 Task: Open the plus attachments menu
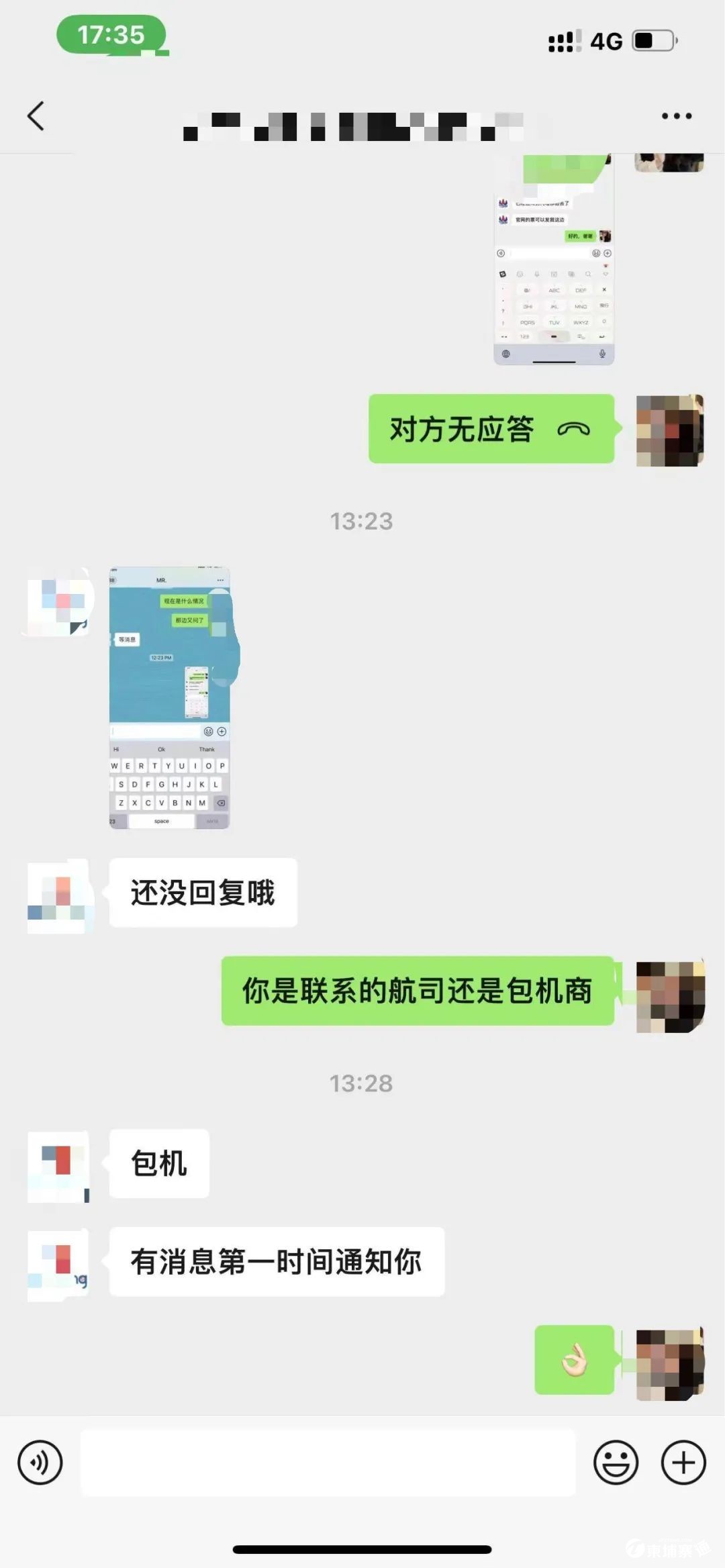683,1462
